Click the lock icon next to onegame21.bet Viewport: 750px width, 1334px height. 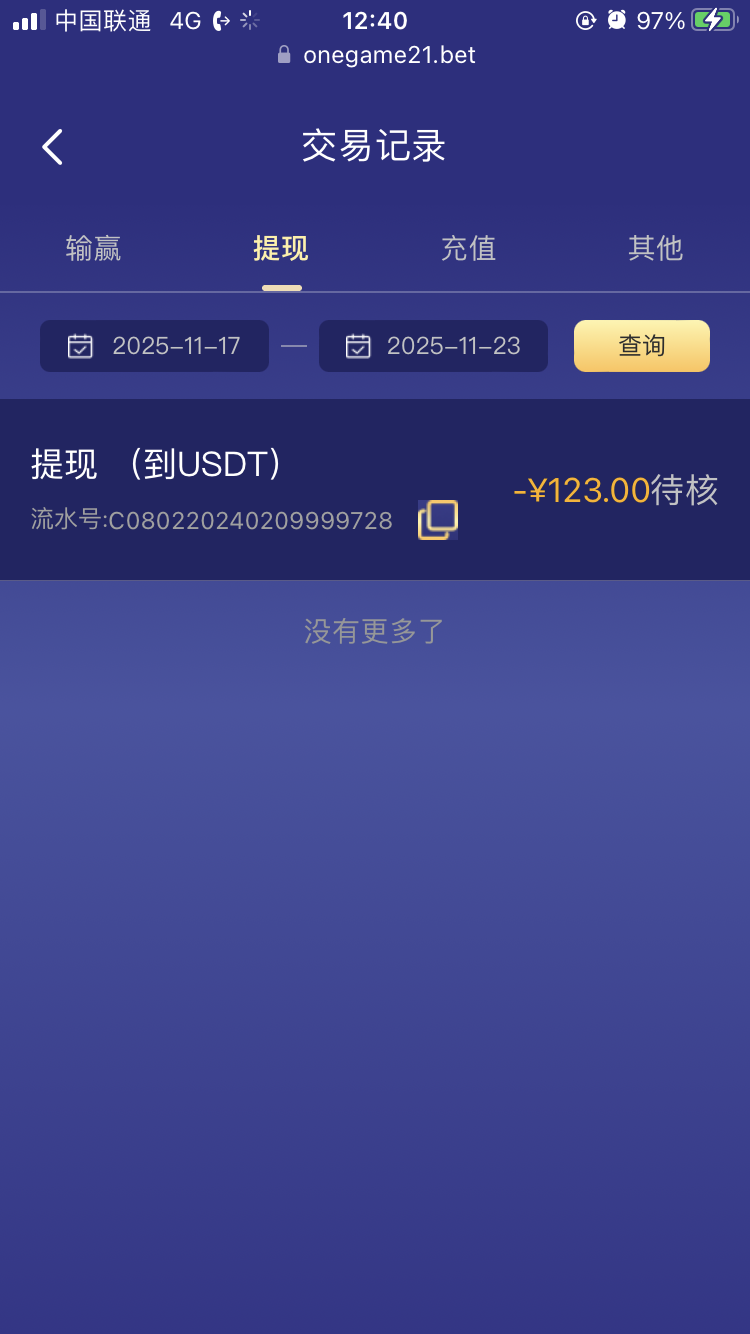(x=286, y=56)
